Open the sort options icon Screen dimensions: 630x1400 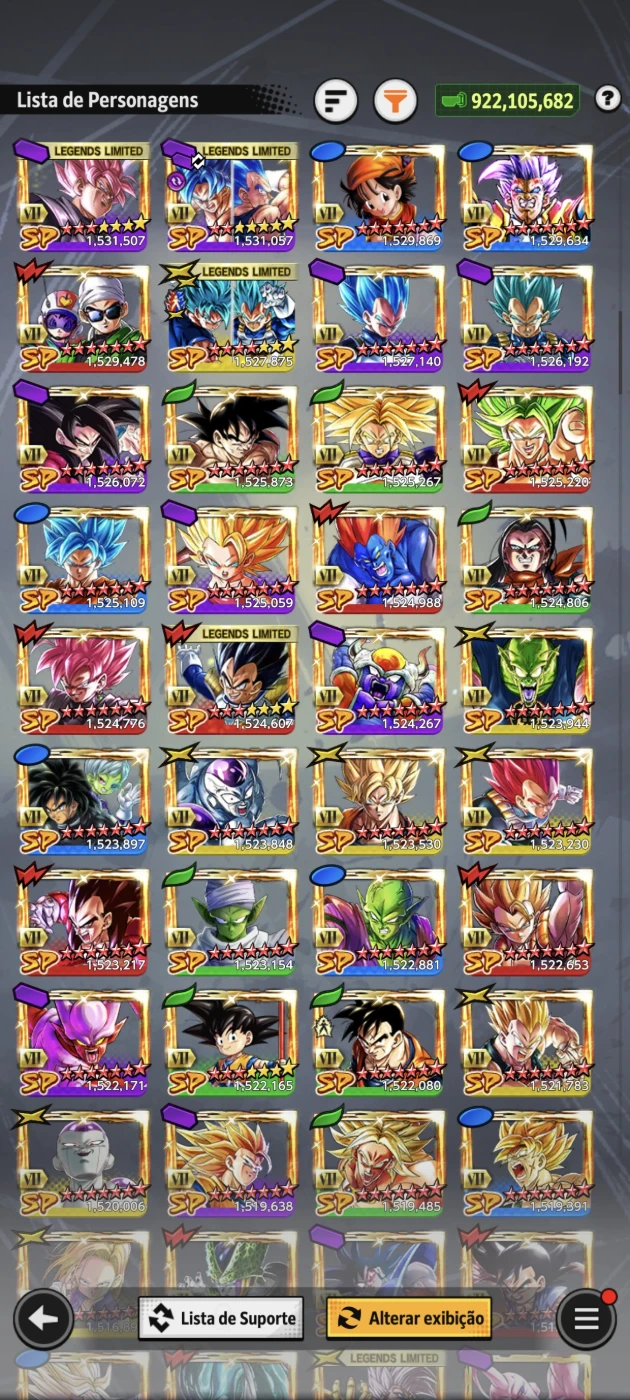click(x=337, y=100)
